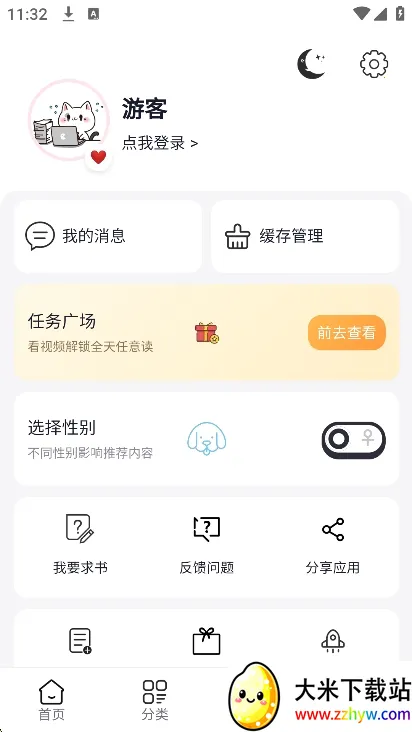
Task: Switch to night mode with moon icon
Action: point(311,64)
